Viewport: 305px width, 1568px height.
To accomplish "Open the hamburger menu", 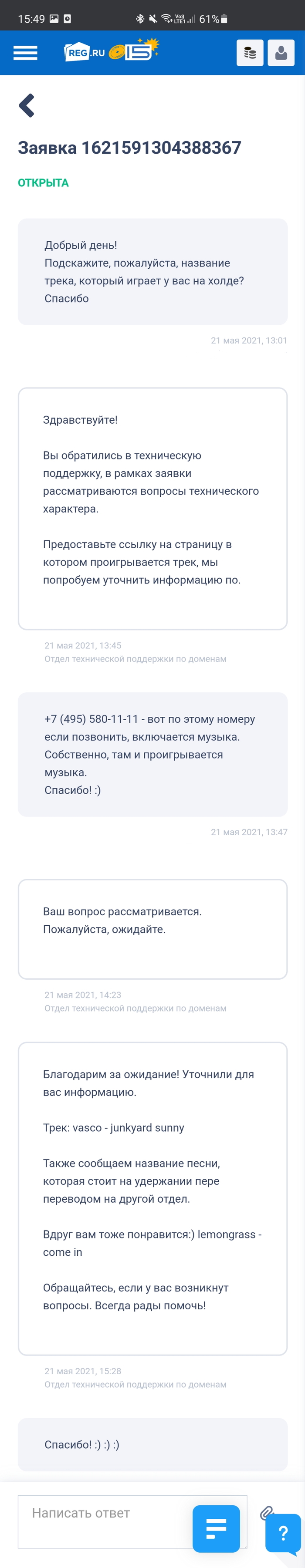I will pos(25,53).
